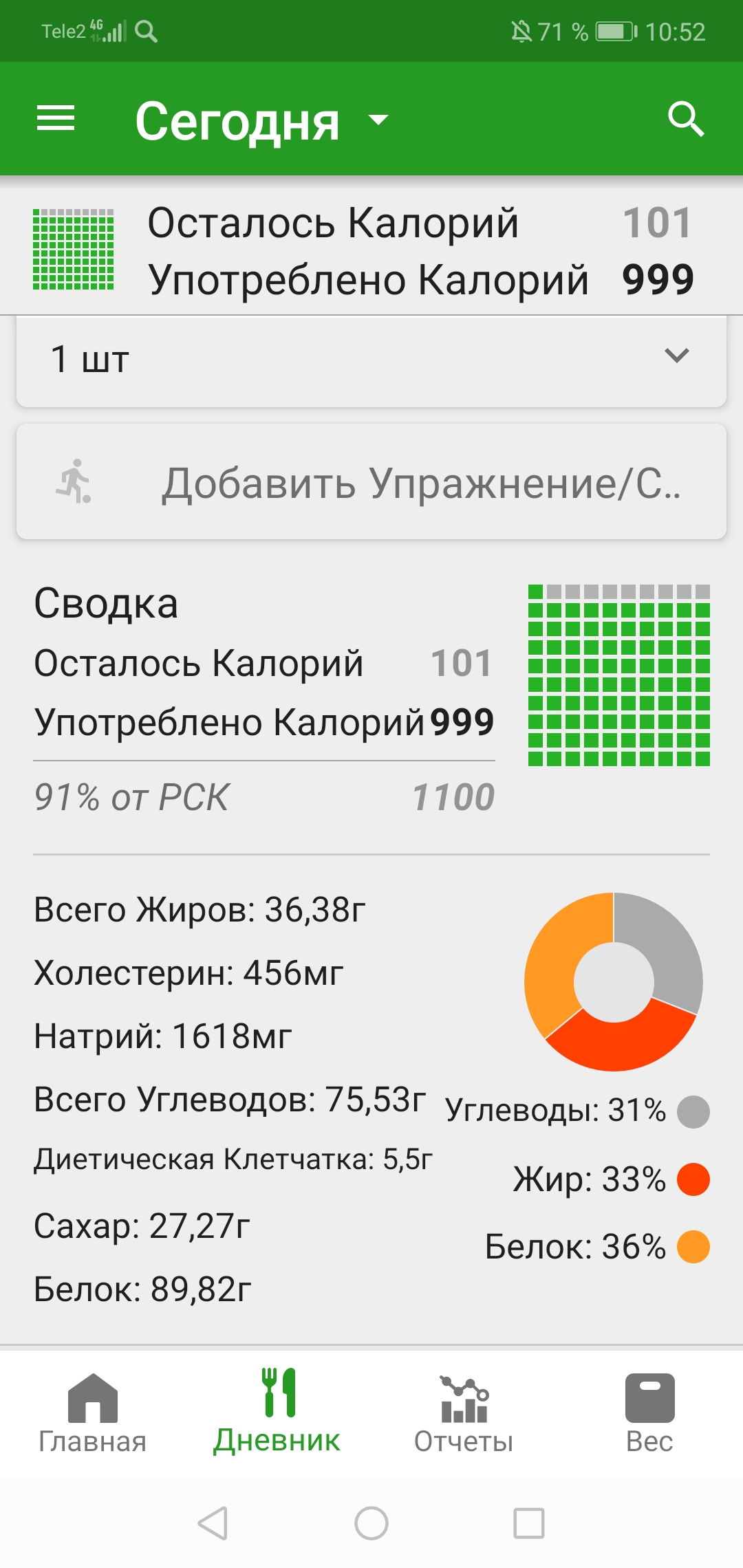This screenshot has width=743, height=1568.
Task: Open the Сегодня date dropdown
Action: (261, 121)
